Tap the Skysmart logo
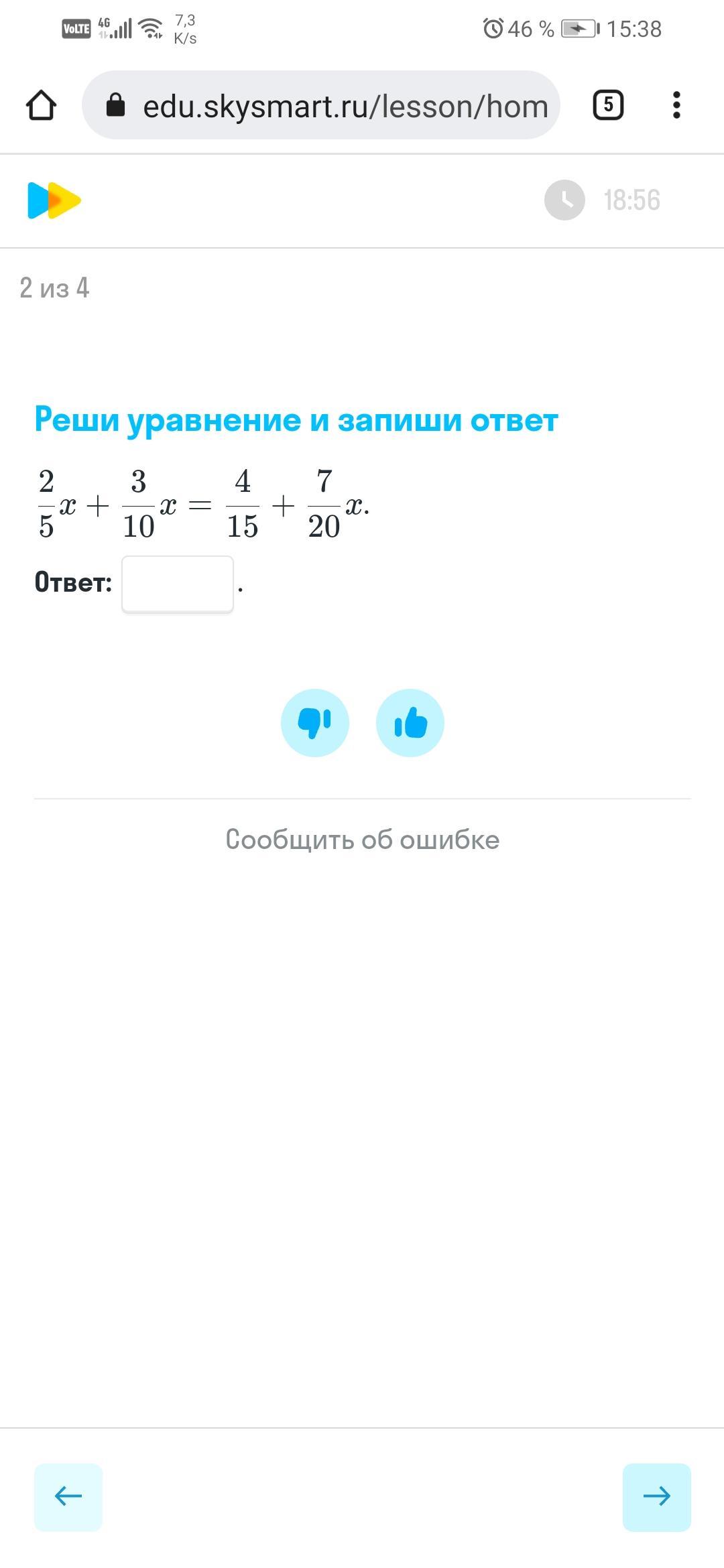 (54, 200)
